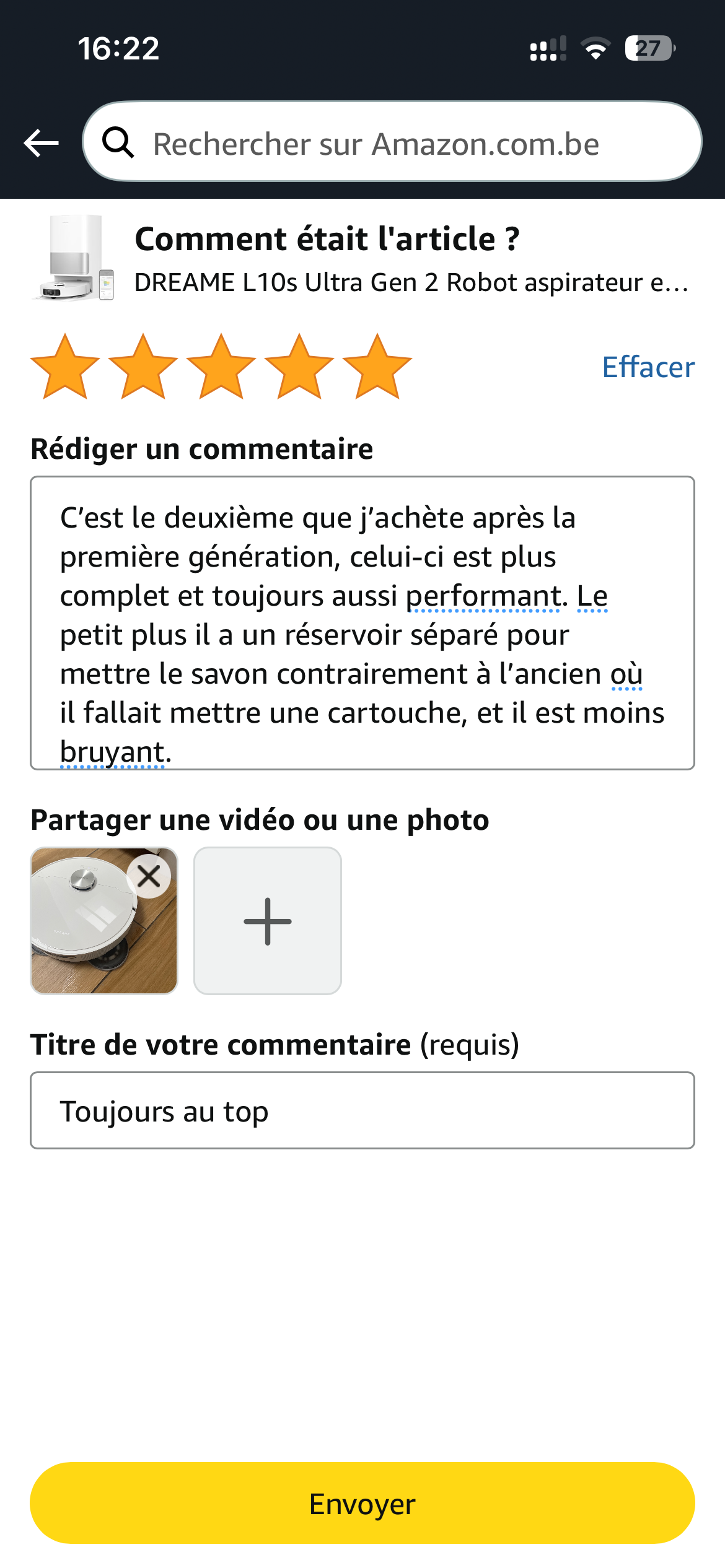Clear the rating with Effacer

pyautogui.click(x=648, y=367)
